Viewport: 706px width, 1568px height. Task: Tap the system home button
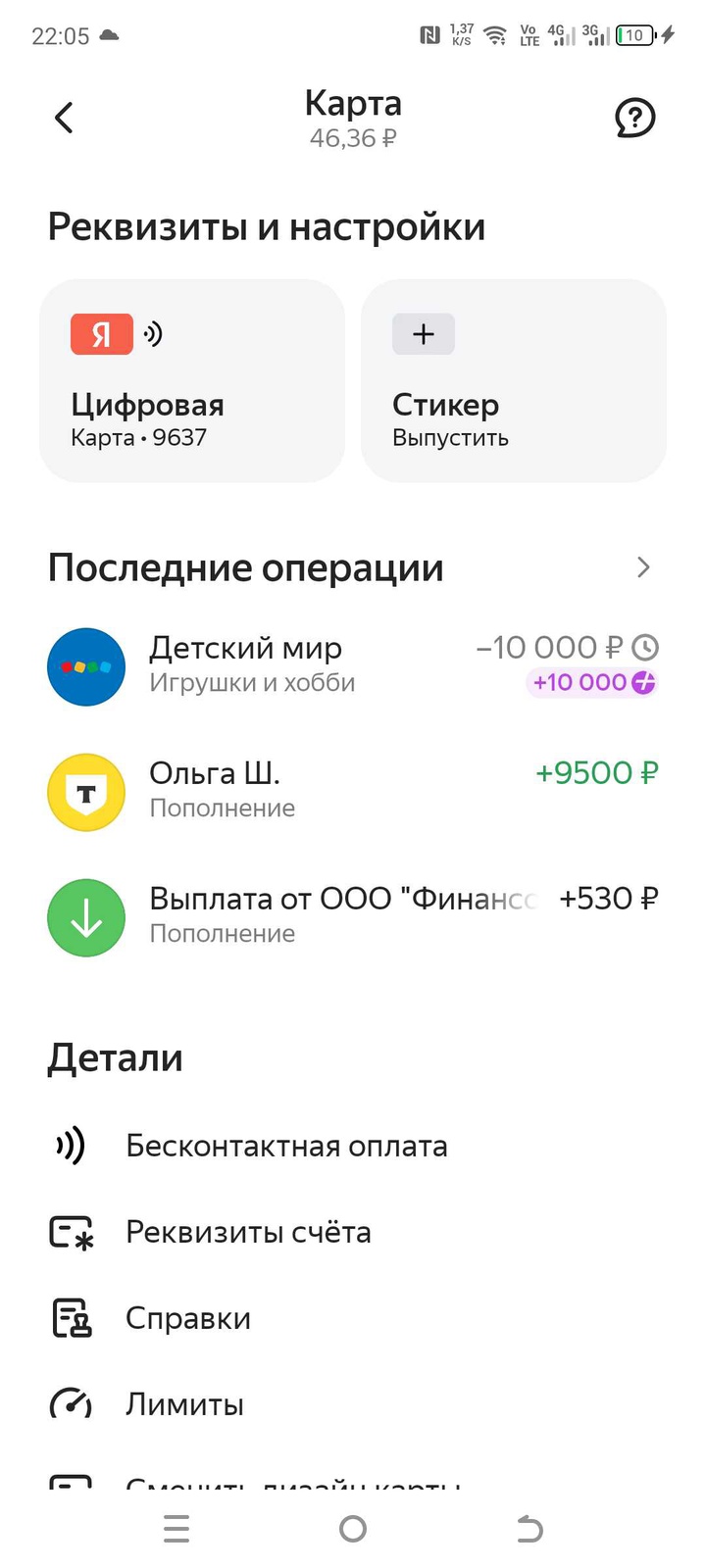click(x=353, y=1529)
